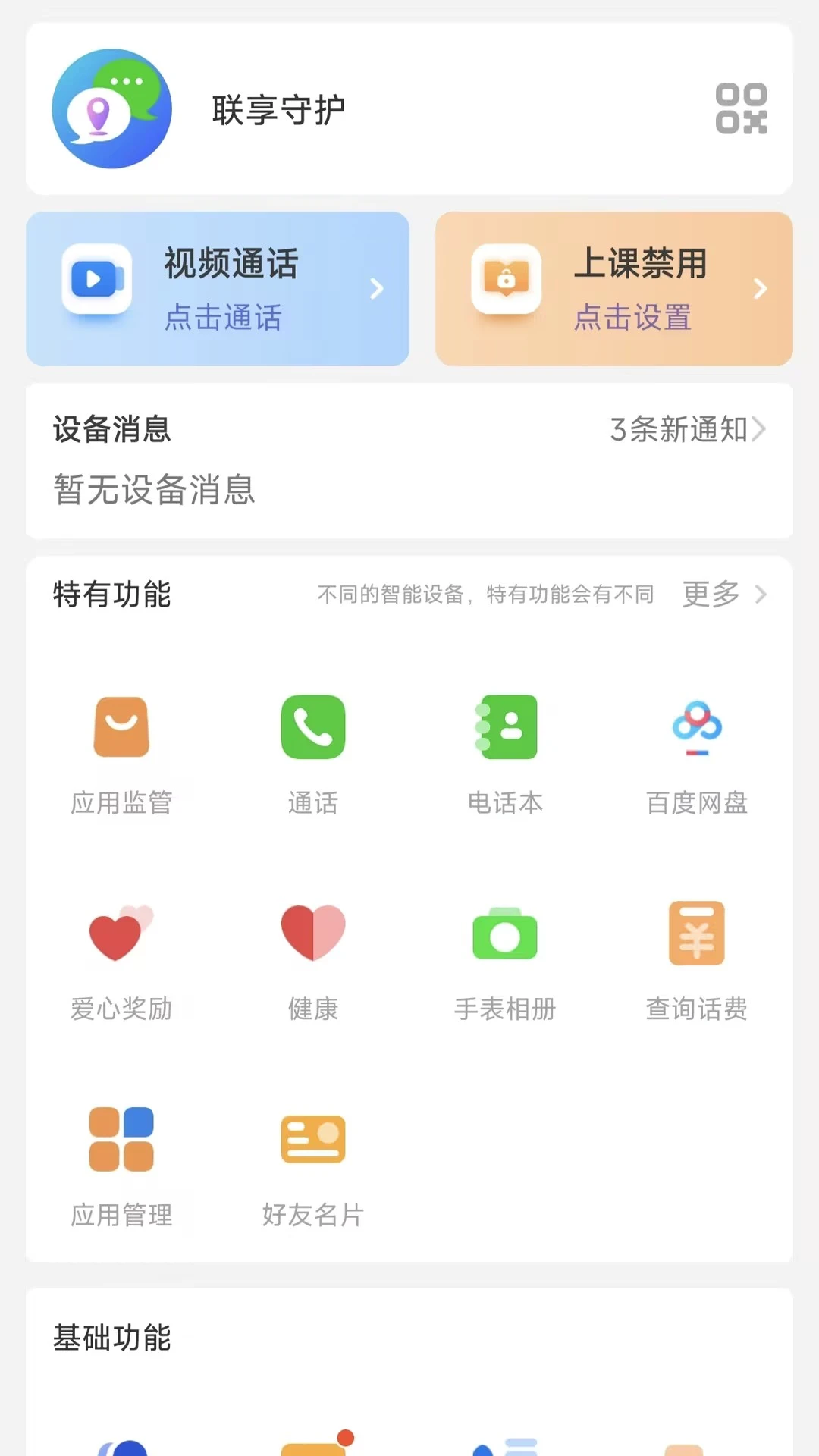Expand the 上课禁用 card arrow
Viewport: 819px width, 1456px height.
761,288
